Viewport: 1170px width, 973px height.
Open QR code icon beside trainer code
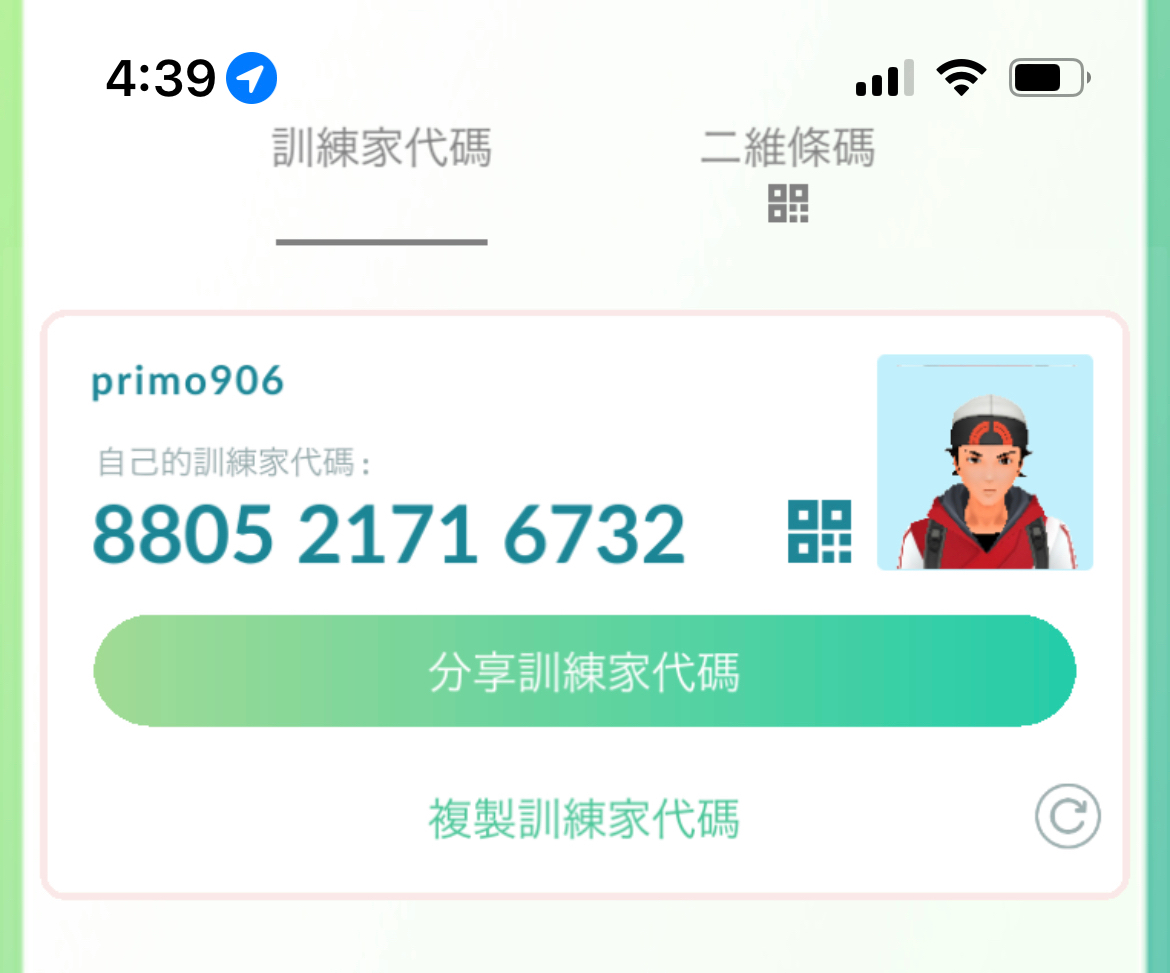tap(819, 531)
